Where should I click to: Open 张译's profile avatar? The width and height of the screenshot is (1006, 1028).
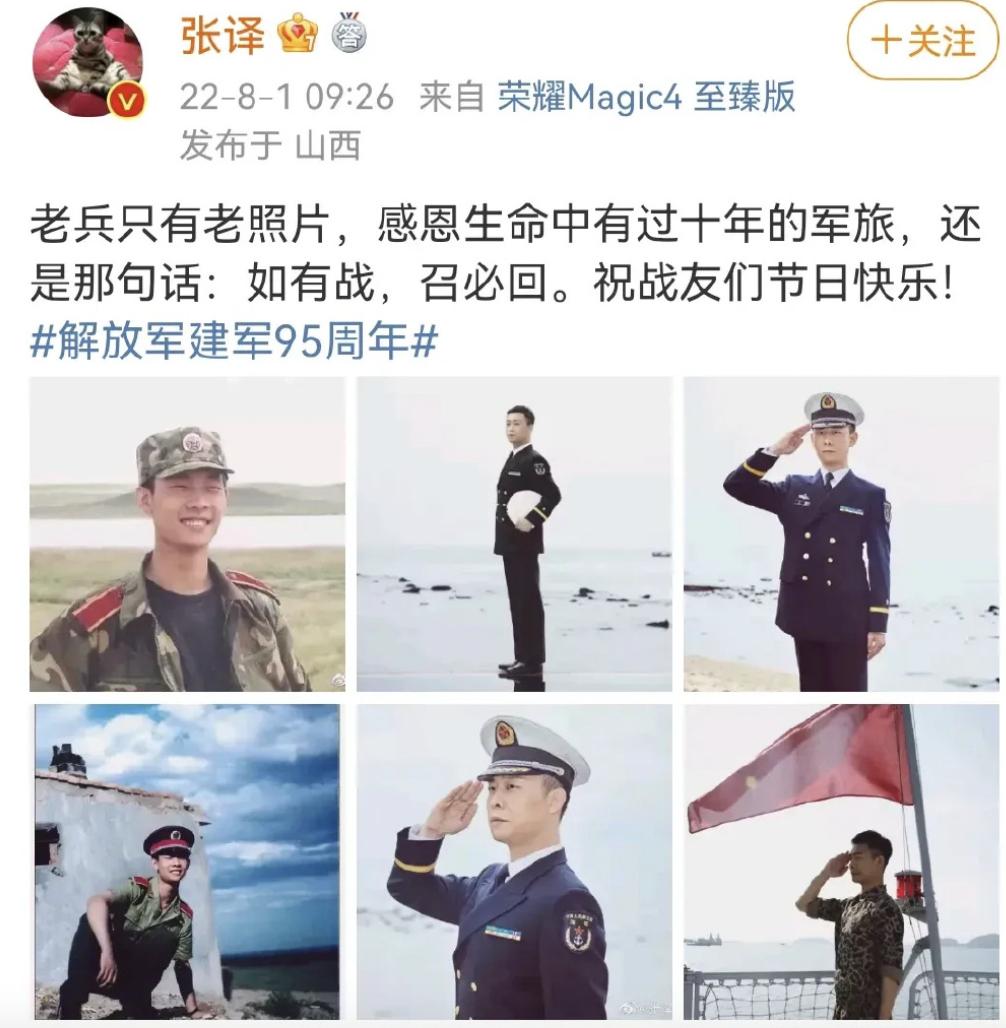coord(87,62)
